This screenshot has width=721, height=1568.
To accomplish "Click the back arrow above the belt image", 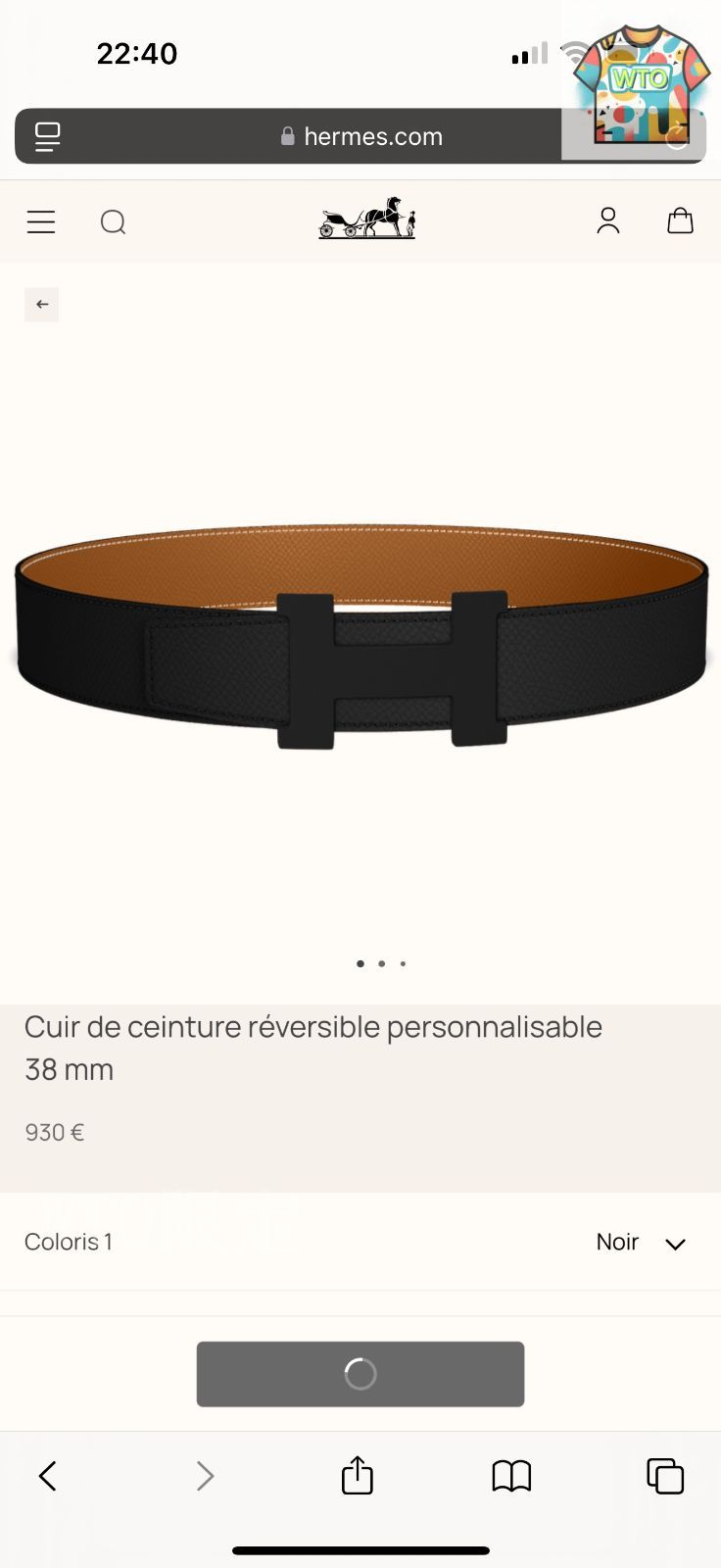I will 41,304.
